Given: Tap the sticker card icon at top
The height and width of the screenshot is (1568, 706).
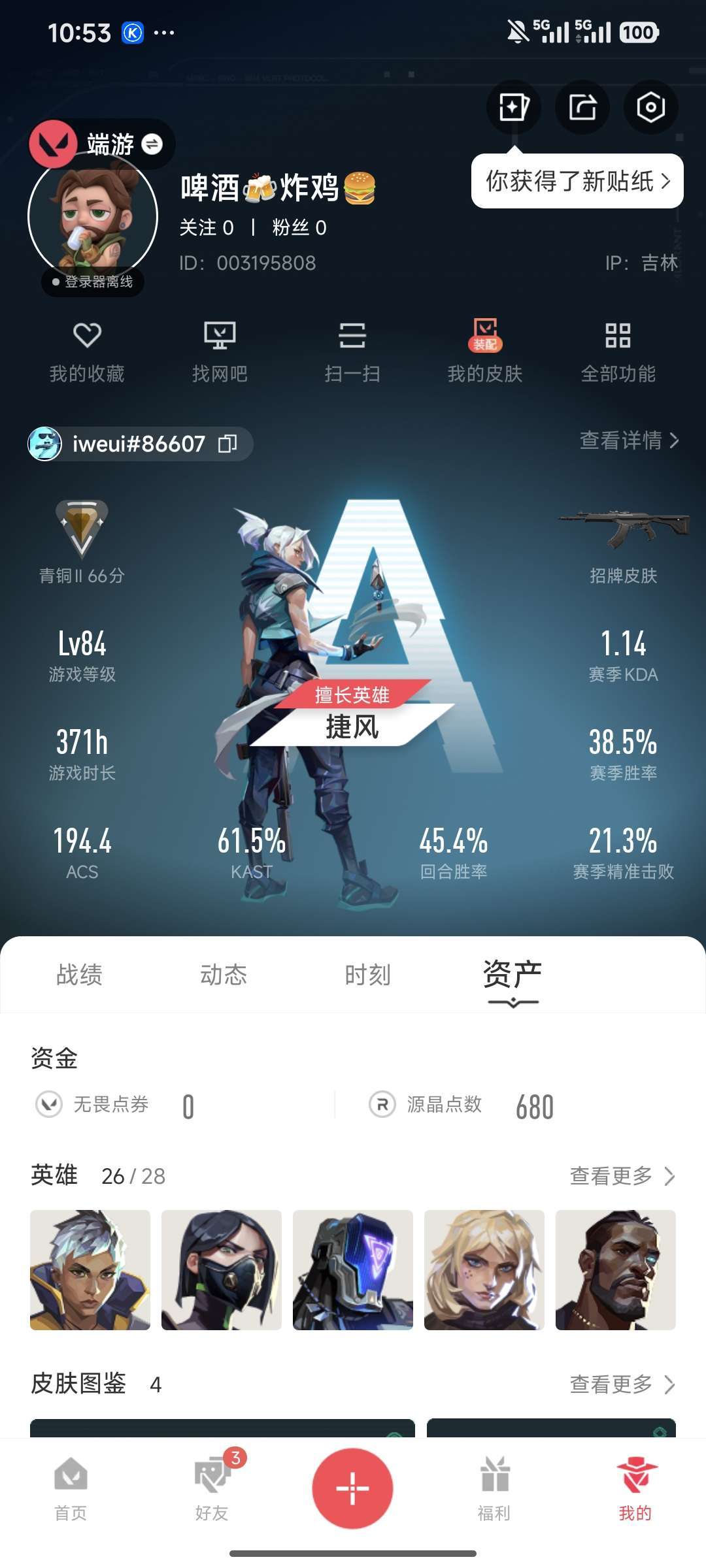Looking at the screenshot, I should click(514, 107).
